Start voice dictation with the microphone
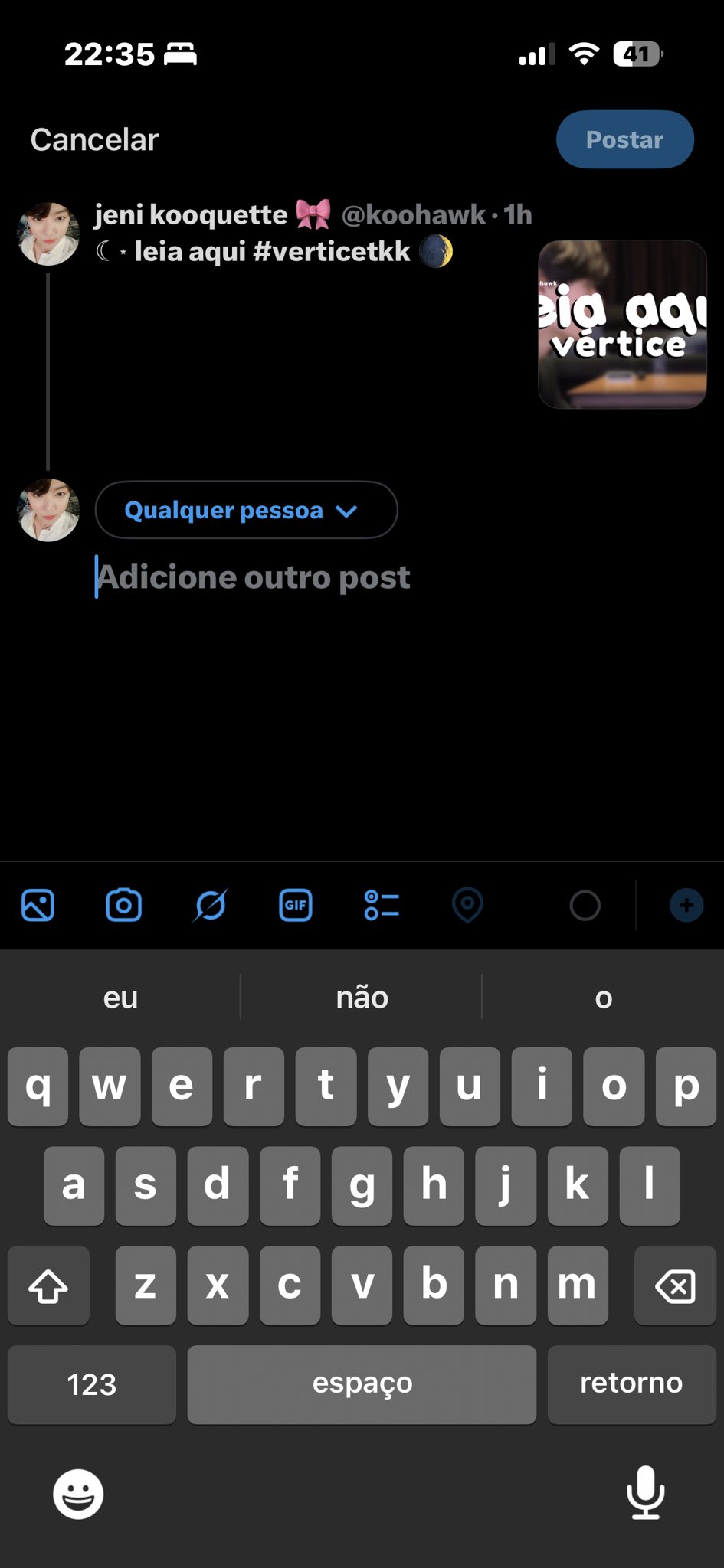 [646, 1491]
